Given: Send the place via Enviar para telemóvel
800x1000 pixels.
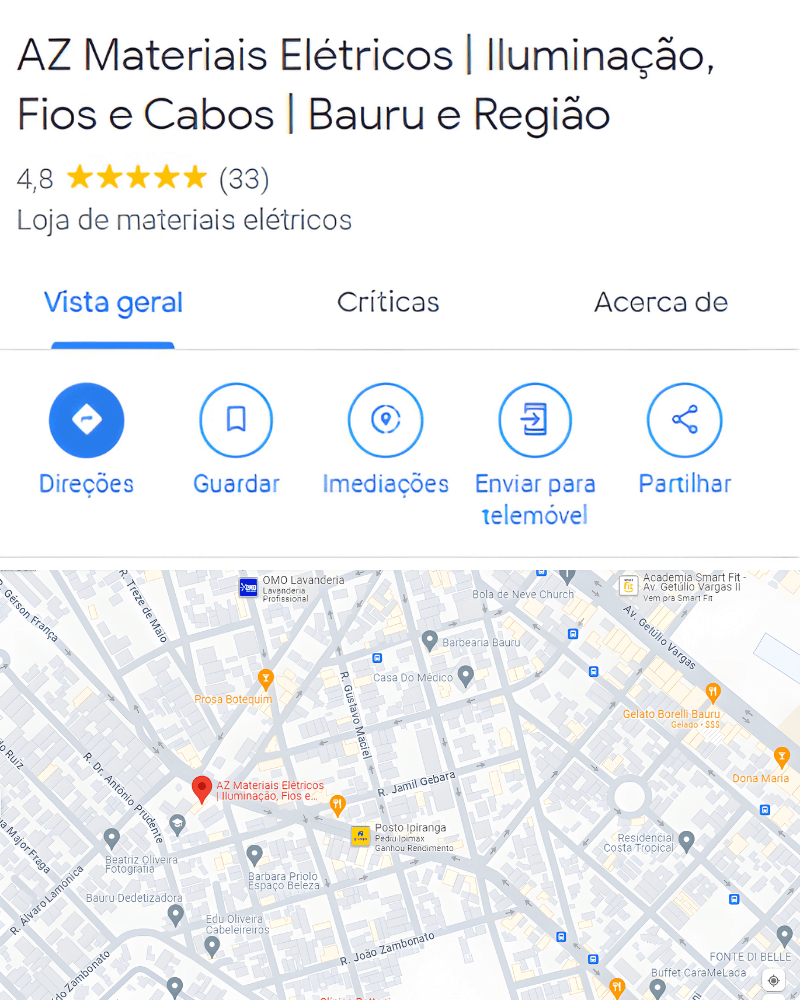Looking at the screenshot, I should pos(535,420).
